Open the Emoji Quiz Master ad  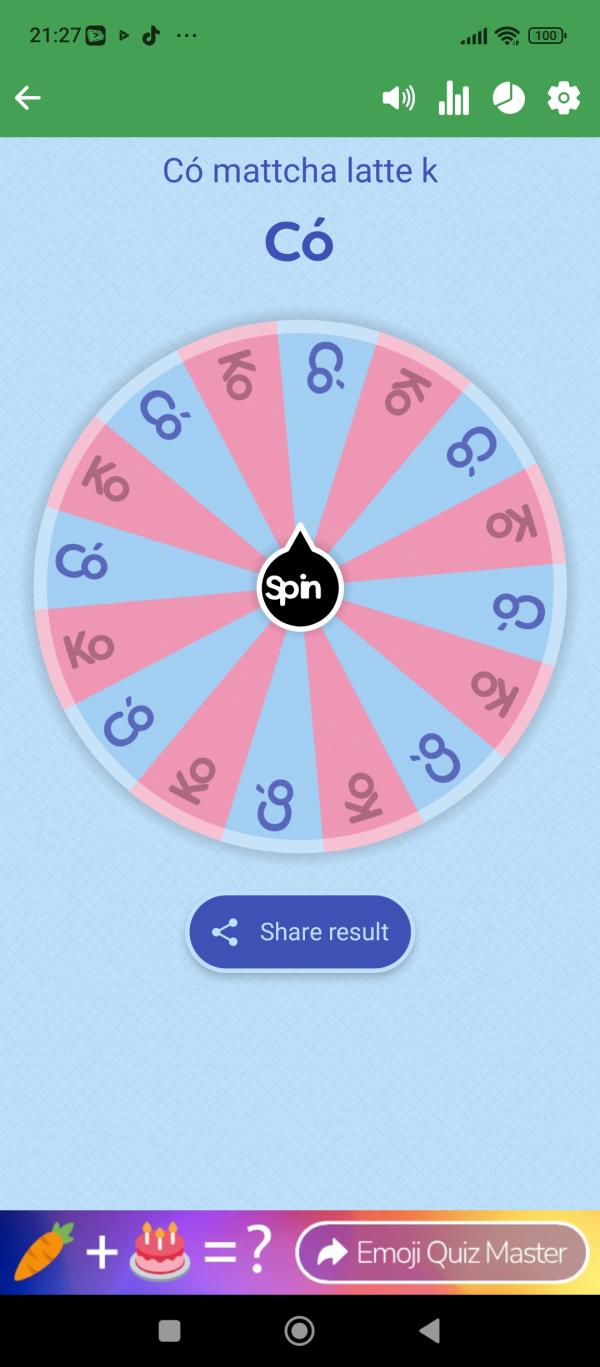coord(442,1252)
